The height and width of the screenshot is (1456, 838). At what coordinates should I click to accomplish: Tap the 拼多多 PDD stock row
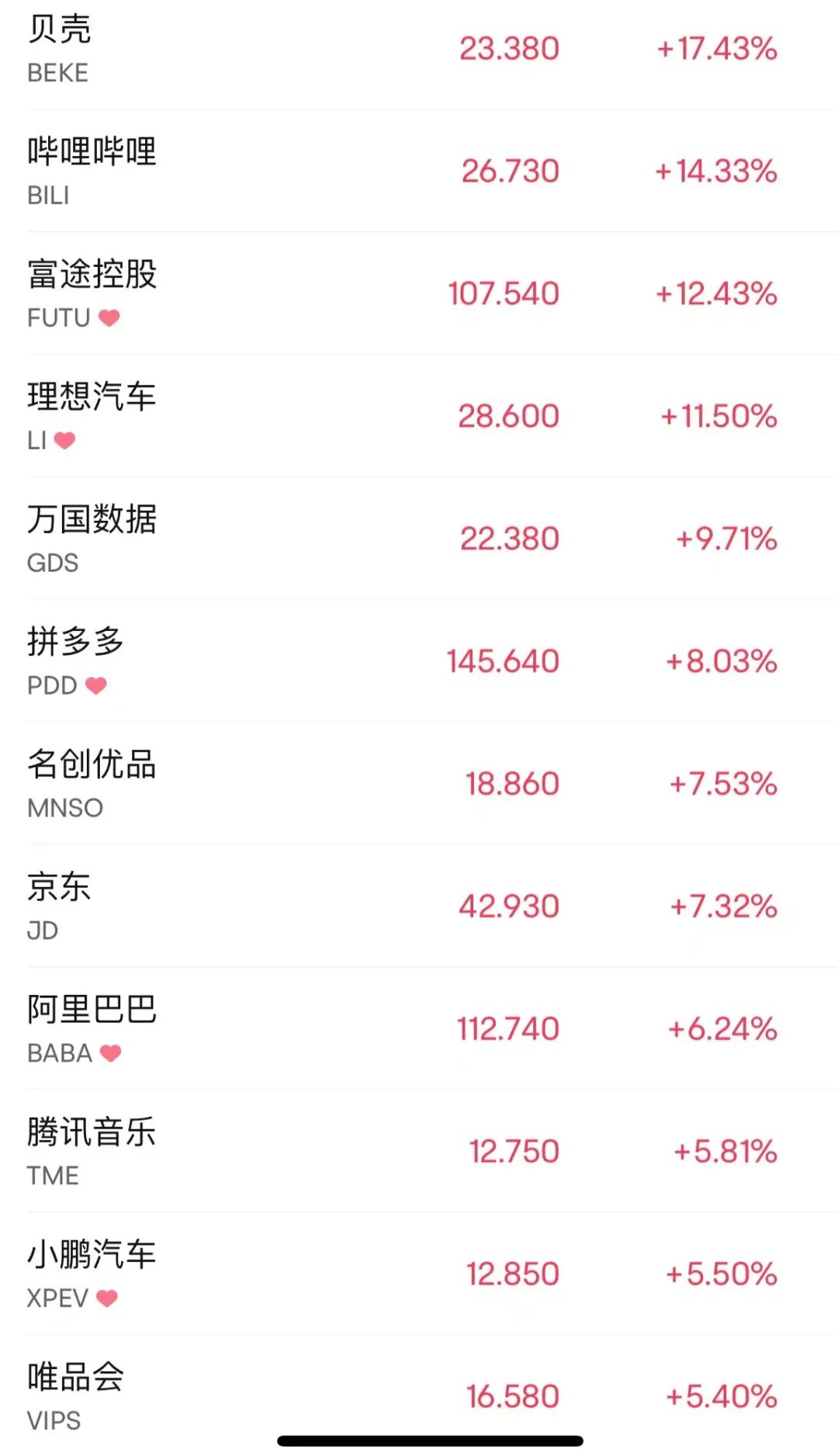[419, 661]
